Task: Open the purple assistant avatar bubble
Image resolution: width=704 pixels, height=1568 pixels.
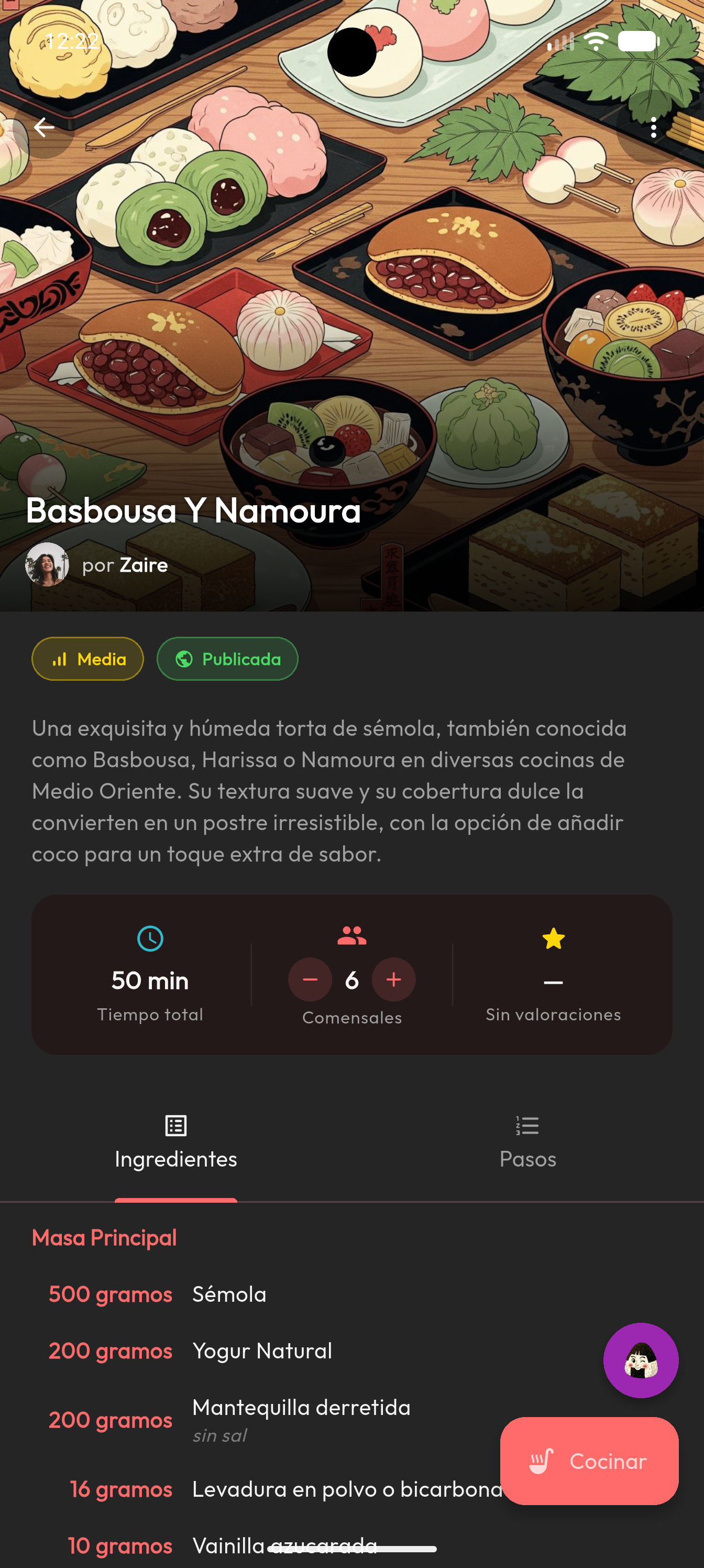Action: point(641,1360)
